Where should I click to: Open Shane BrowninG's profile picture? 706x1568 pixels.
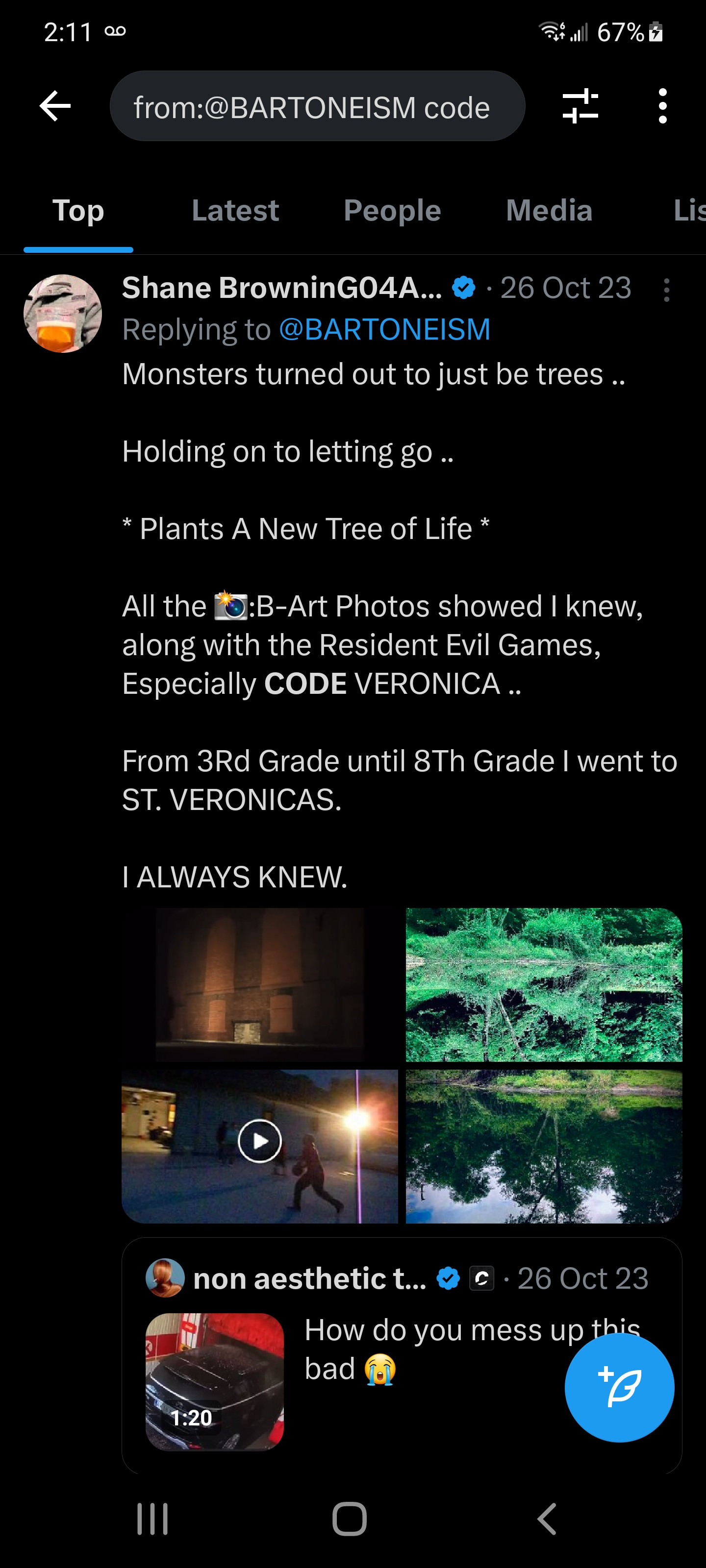63,314
